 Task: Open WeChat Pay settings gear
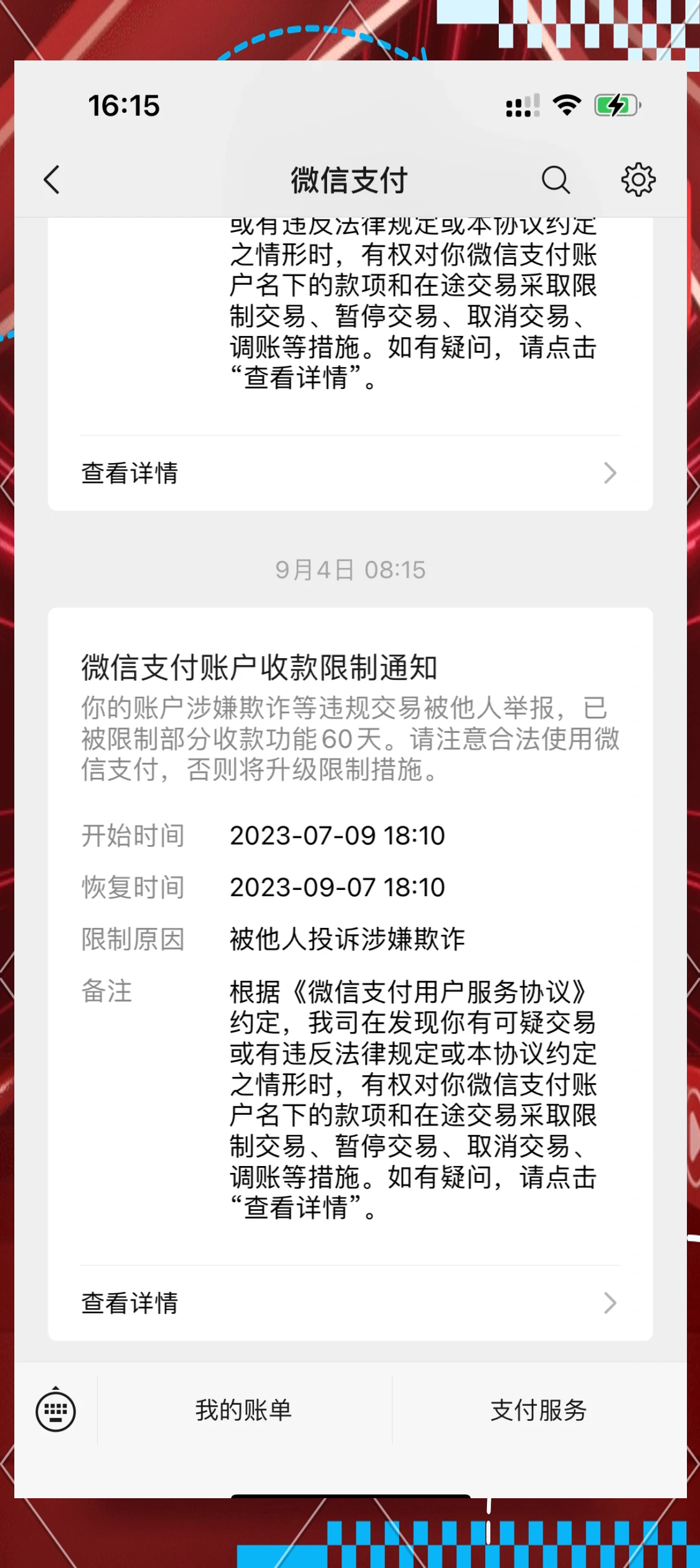[638, 180]
